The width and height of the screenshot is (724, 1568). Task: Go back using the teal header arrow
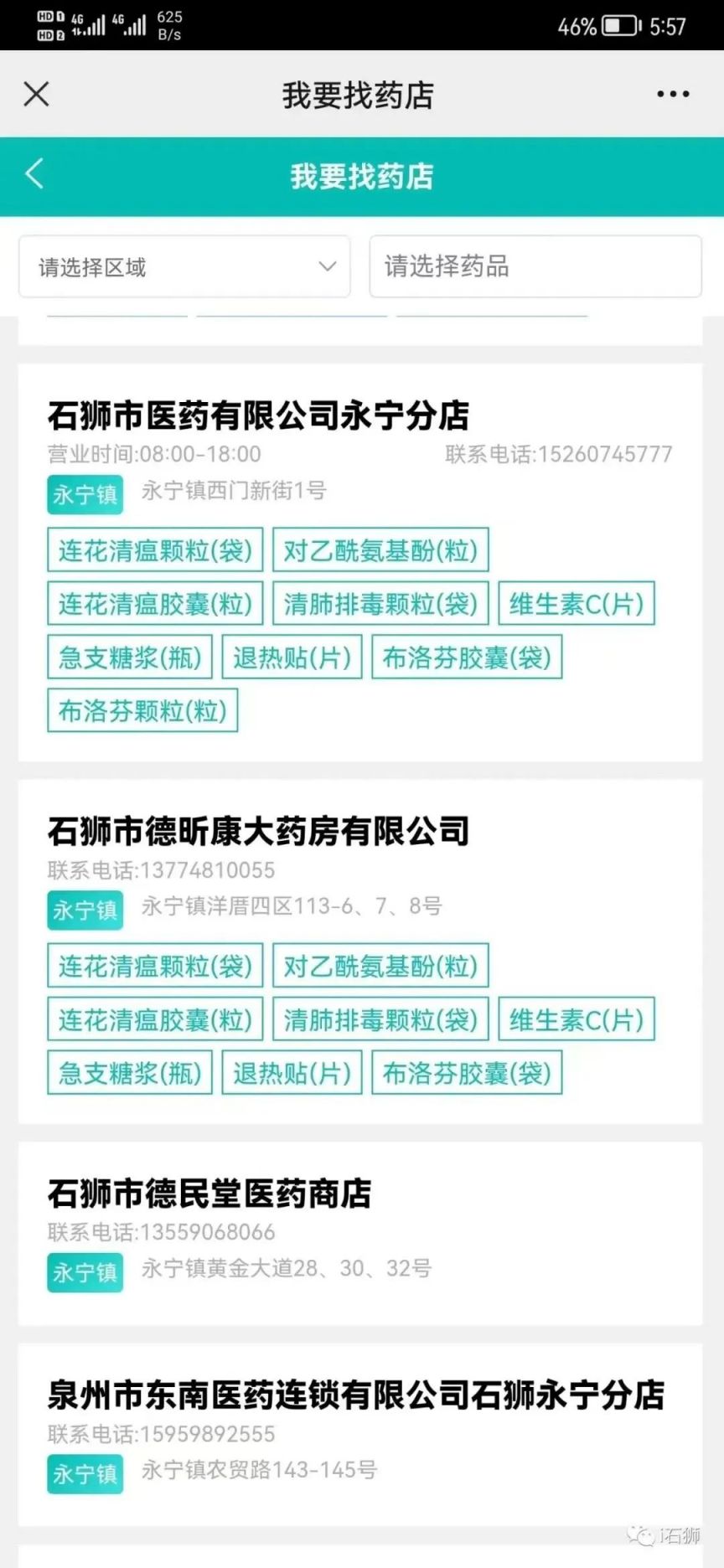[x=34, y=175]
